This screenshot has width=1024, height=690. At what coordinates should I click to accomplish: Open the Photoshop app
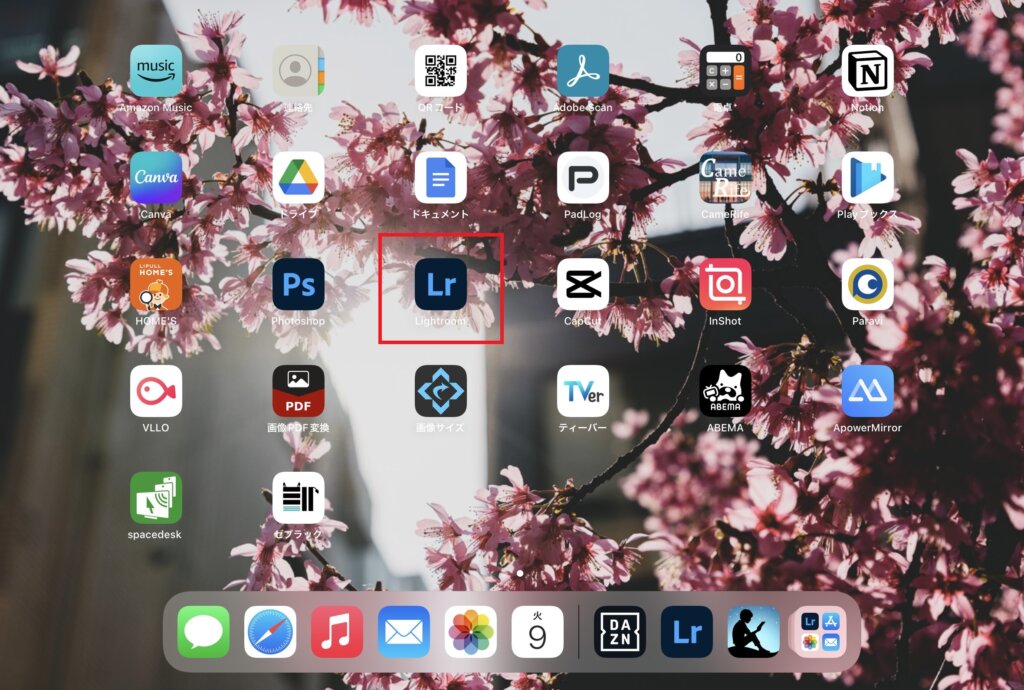pyautogui.click(x=298, y=285)
